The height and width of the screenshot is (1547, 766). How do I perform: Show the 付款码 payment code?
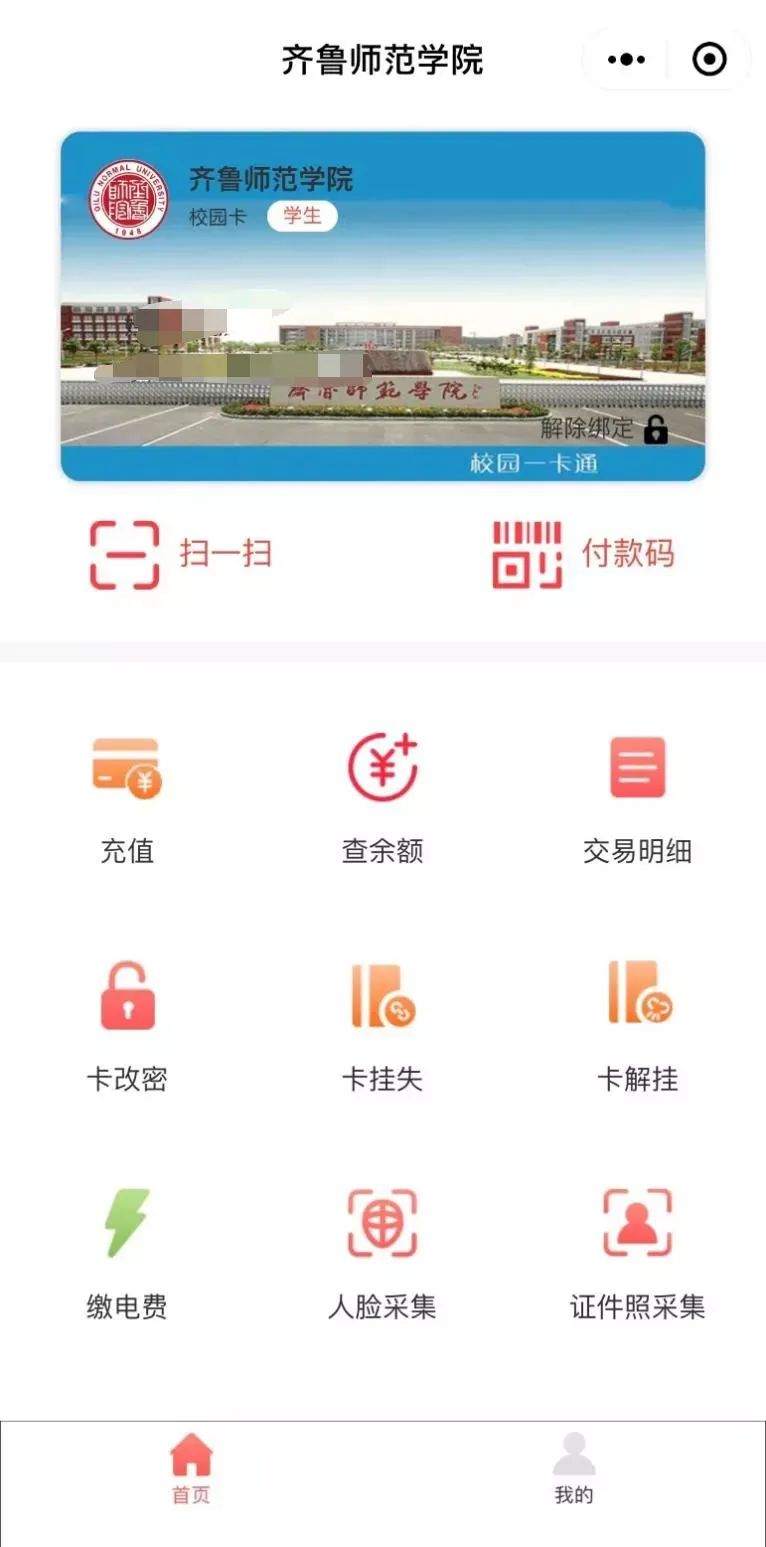[583, 554]
